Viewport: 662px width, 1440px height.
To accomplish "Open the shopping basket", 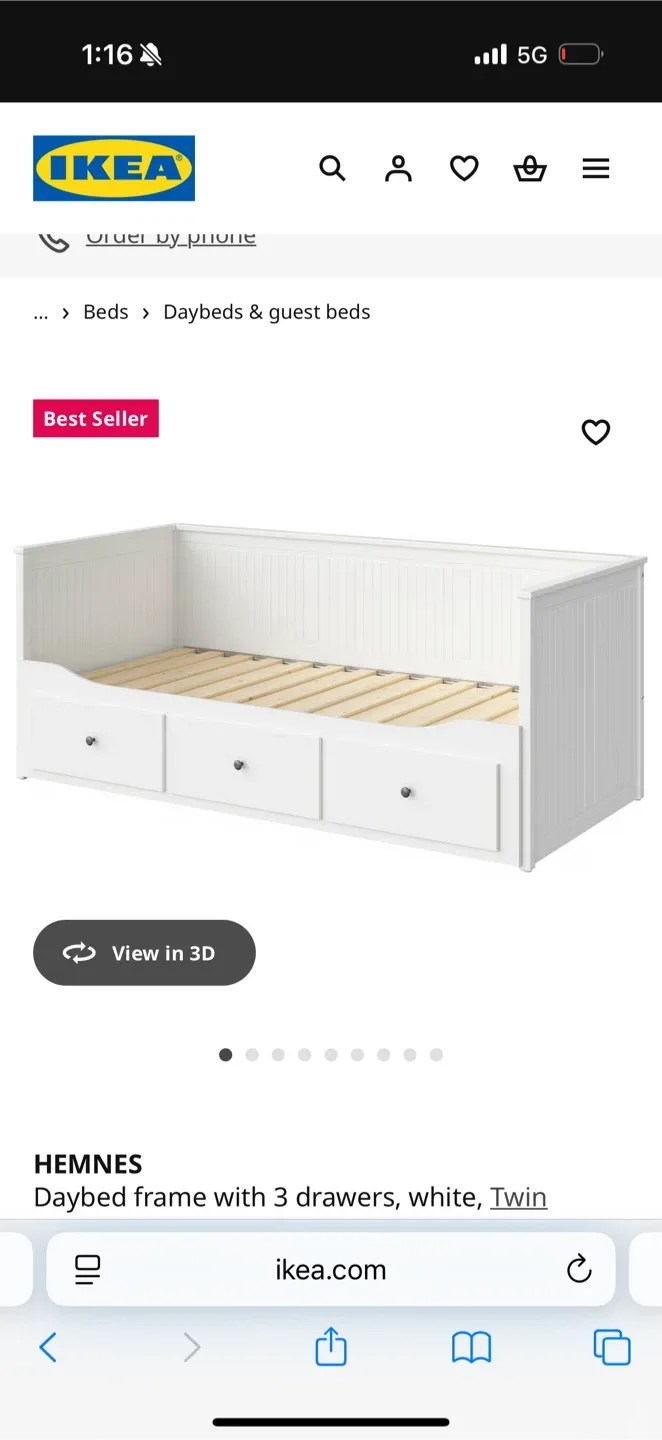I will 530,168.
